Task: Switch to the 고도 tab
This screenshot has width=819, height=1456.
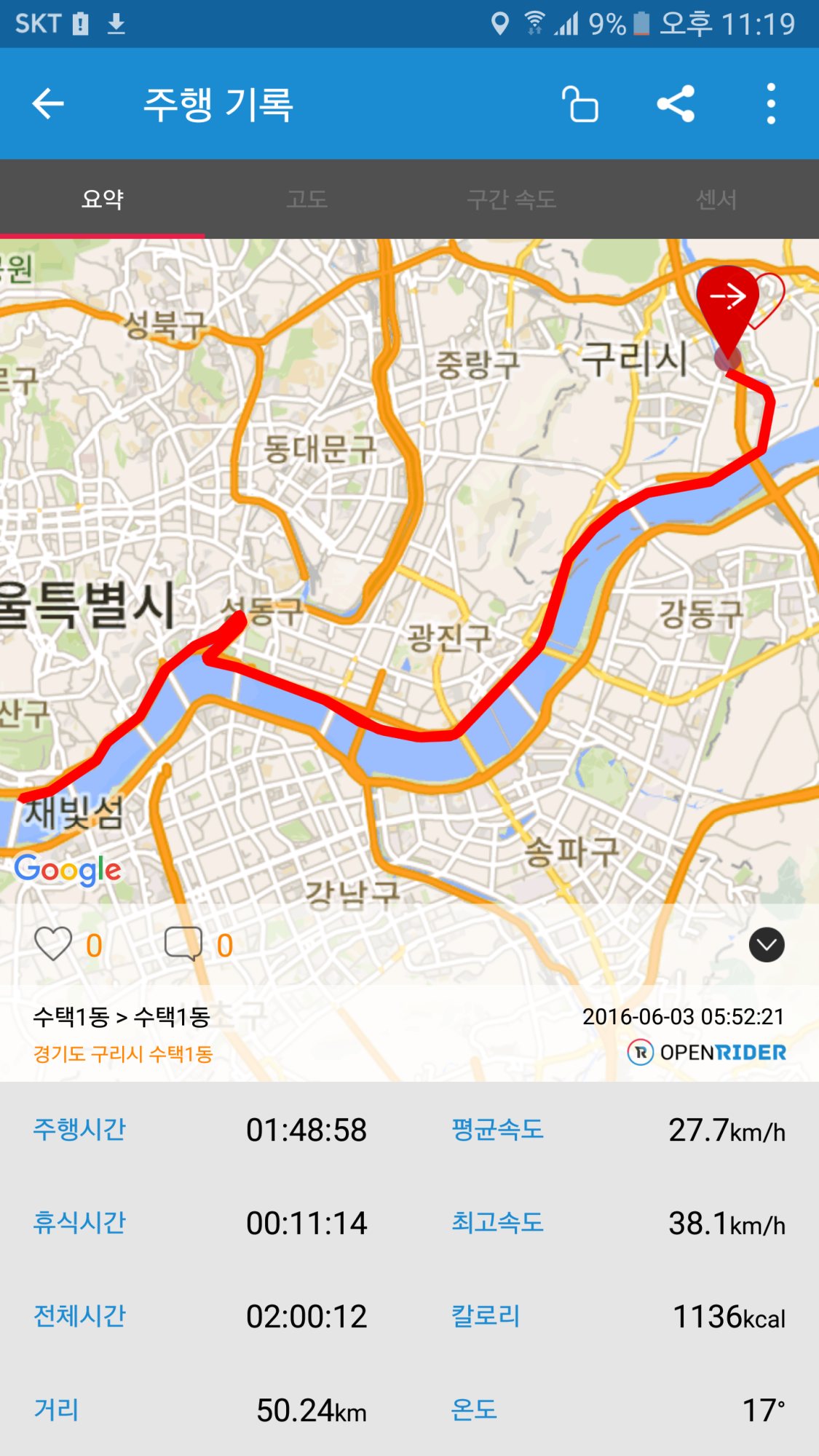Action: pyautogui.click(x=306, y=199)
